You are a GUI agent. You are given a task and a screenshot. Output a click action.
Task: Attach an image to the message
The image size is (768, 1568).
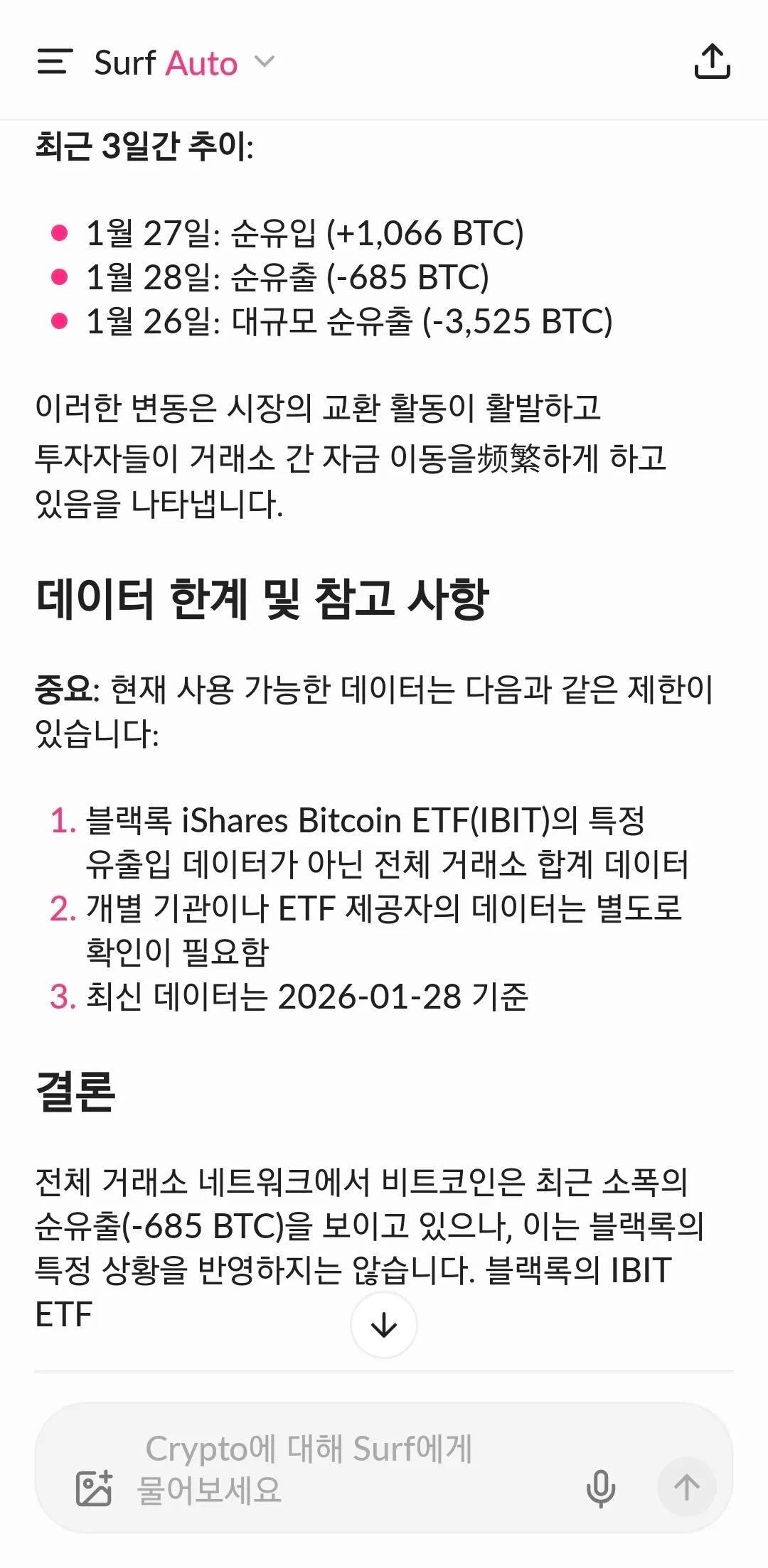tap(94, 1488)
